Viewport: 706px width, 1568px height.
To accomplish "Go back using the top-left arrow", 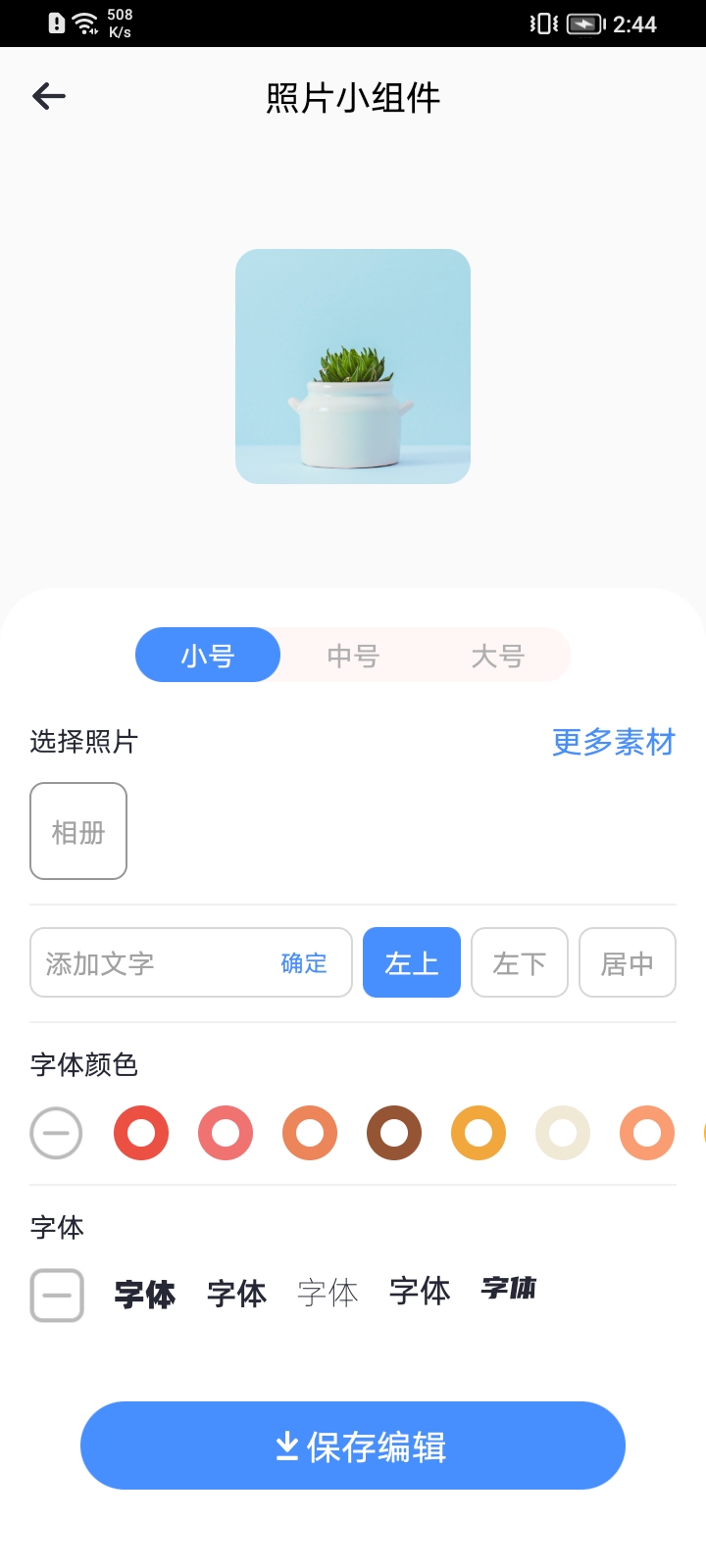I will (x=49, y=96).
